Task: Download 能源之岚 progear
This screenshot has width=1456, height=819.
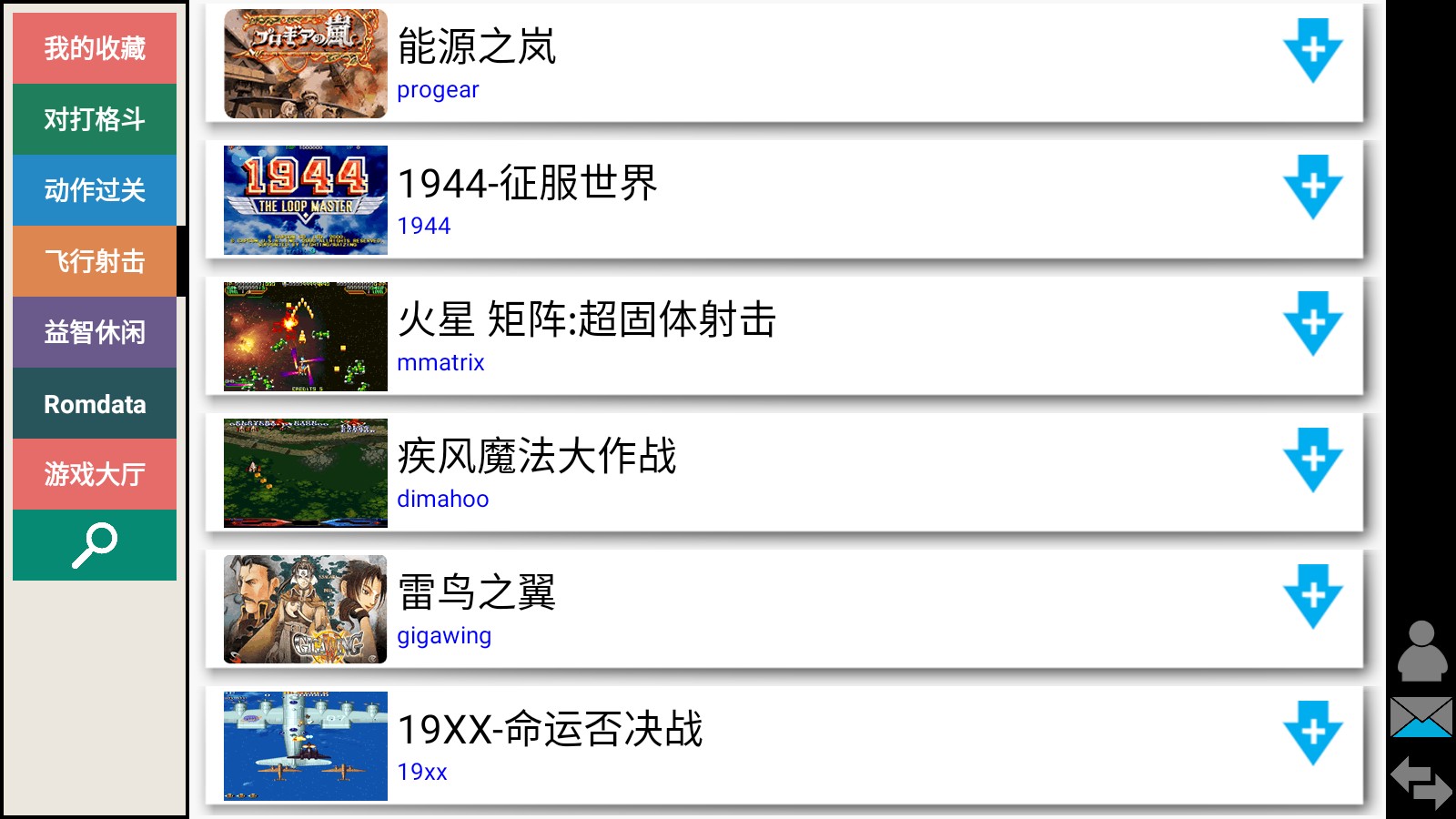Action: coord(1312,50)
